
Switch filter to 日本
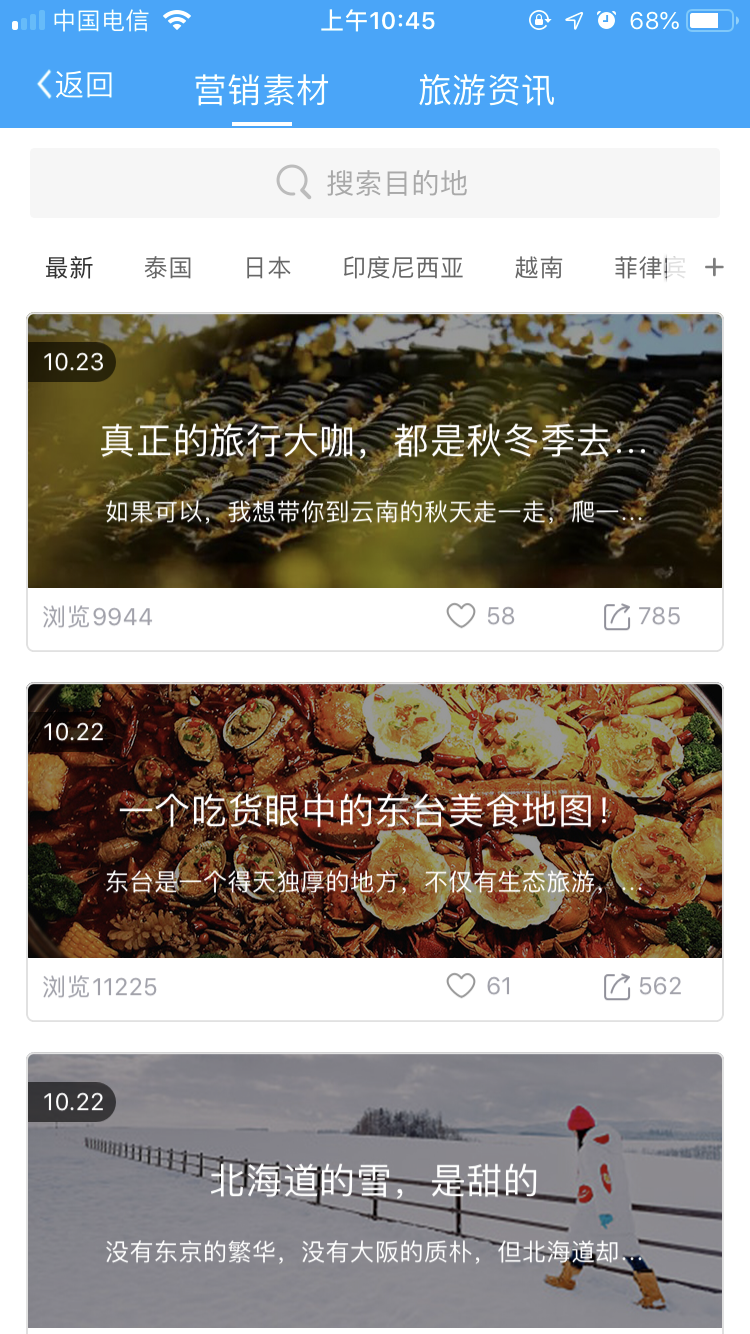(x=266, y=267)
